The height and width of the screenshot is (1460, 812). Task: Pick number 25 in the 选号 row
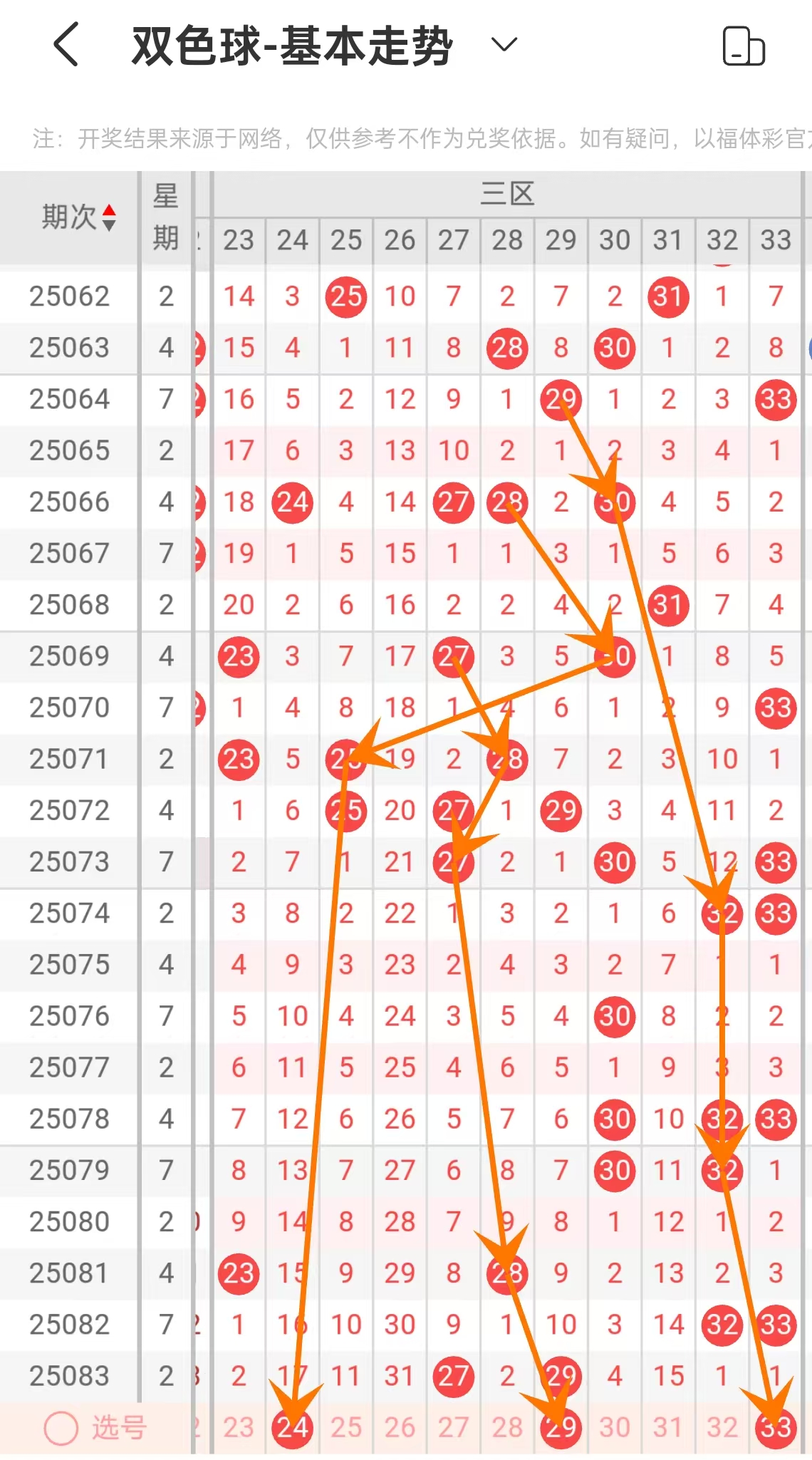coord(346,1427)
